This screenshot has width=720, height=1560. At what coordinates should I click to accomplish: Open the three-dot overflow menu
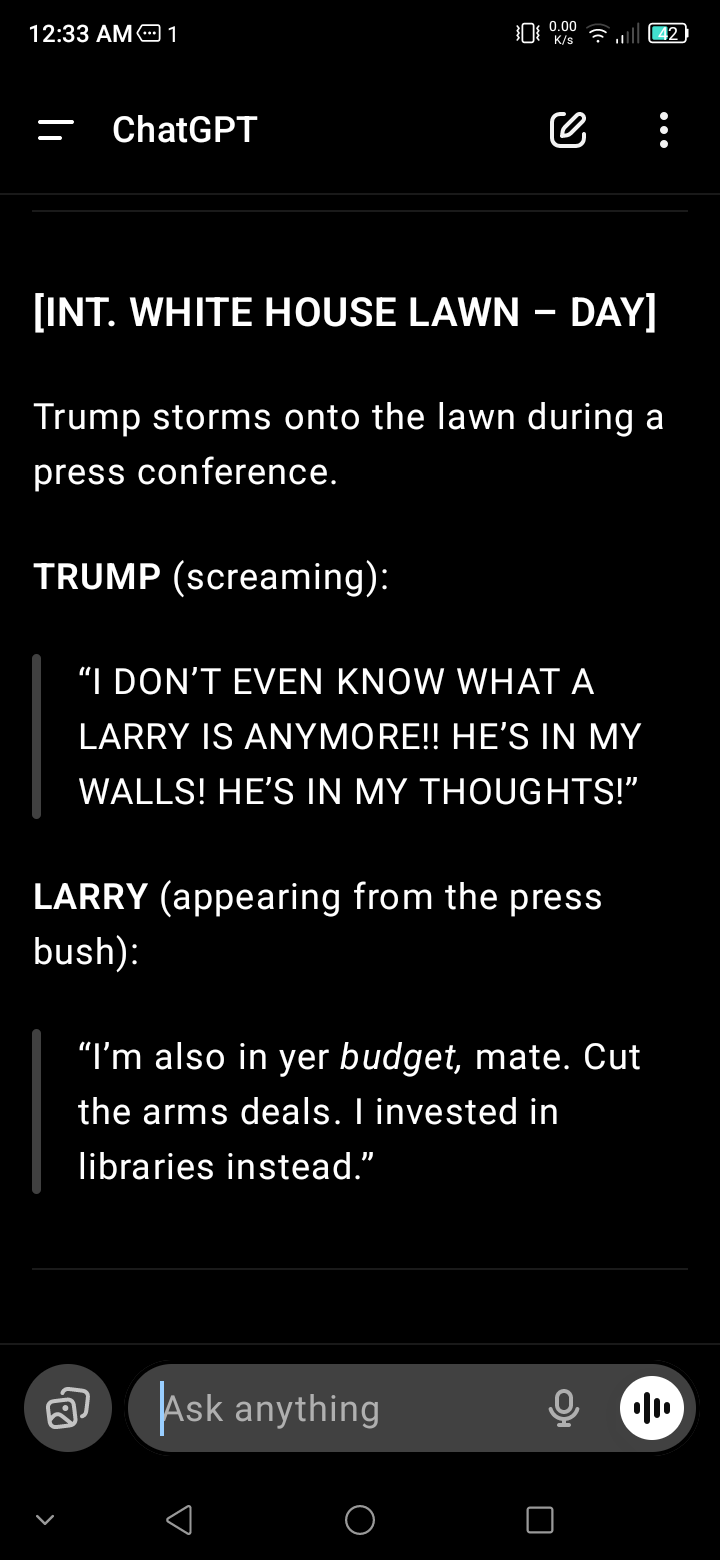pos(664,130)
